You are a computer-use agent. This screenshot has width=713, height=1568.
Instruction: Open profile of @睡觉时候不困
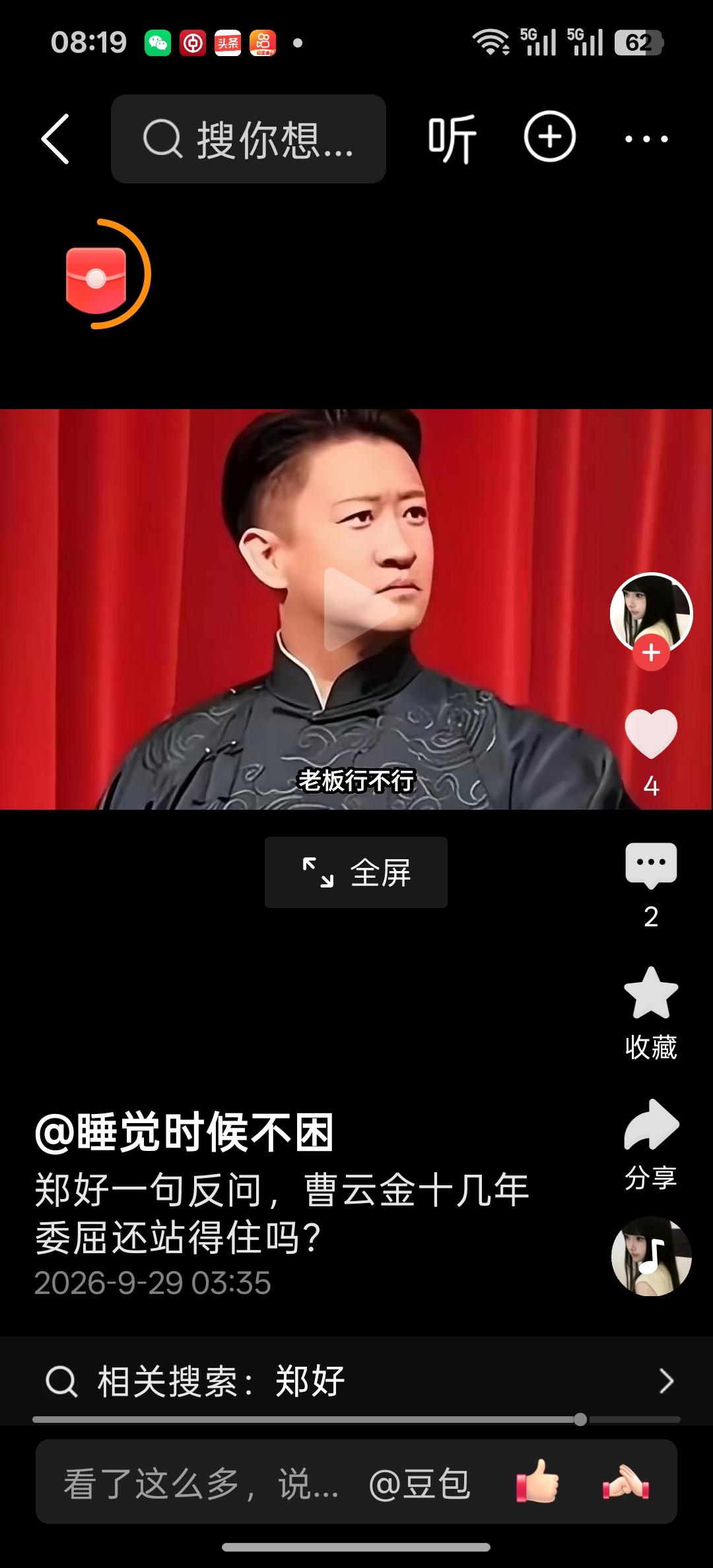184,1132
